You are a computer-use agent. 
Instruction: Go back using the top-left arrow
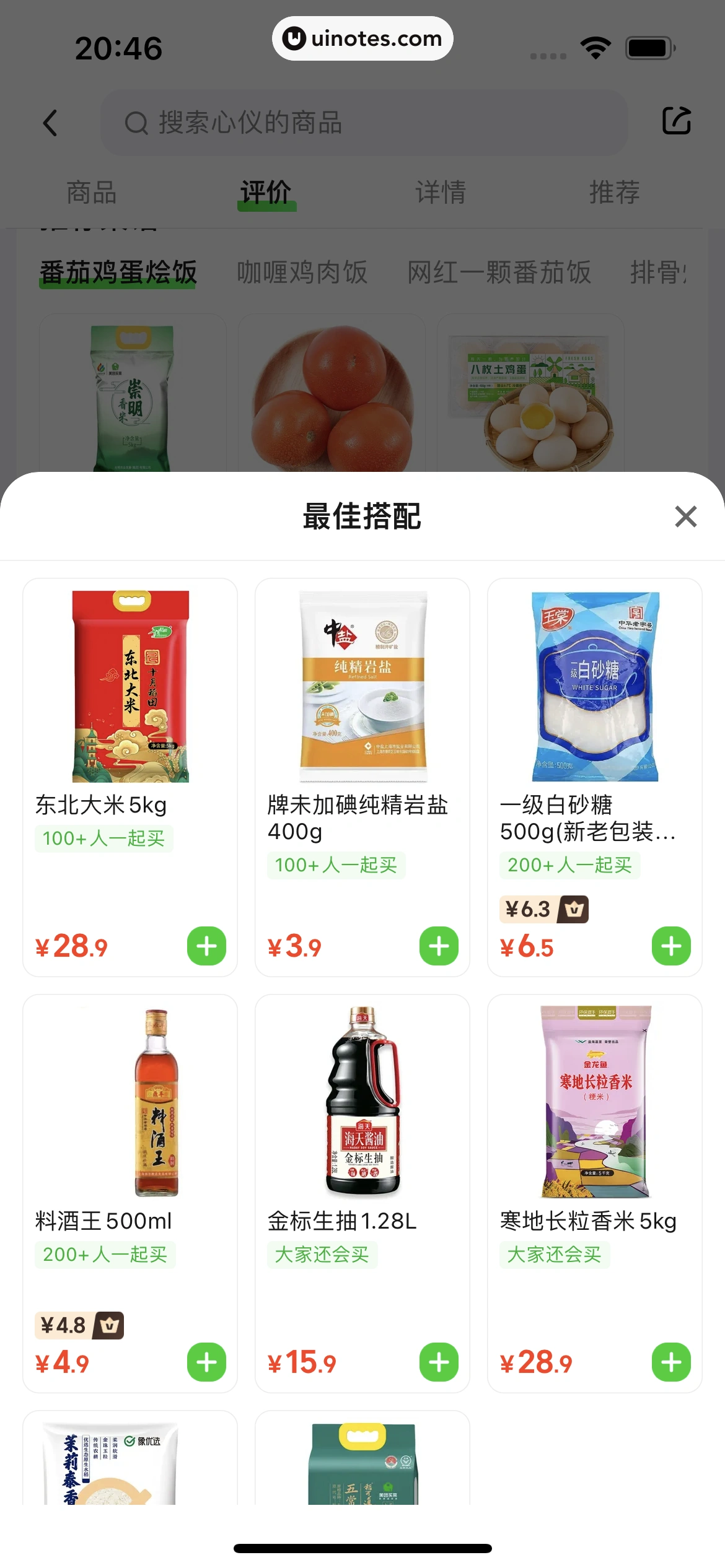(51, 123)
